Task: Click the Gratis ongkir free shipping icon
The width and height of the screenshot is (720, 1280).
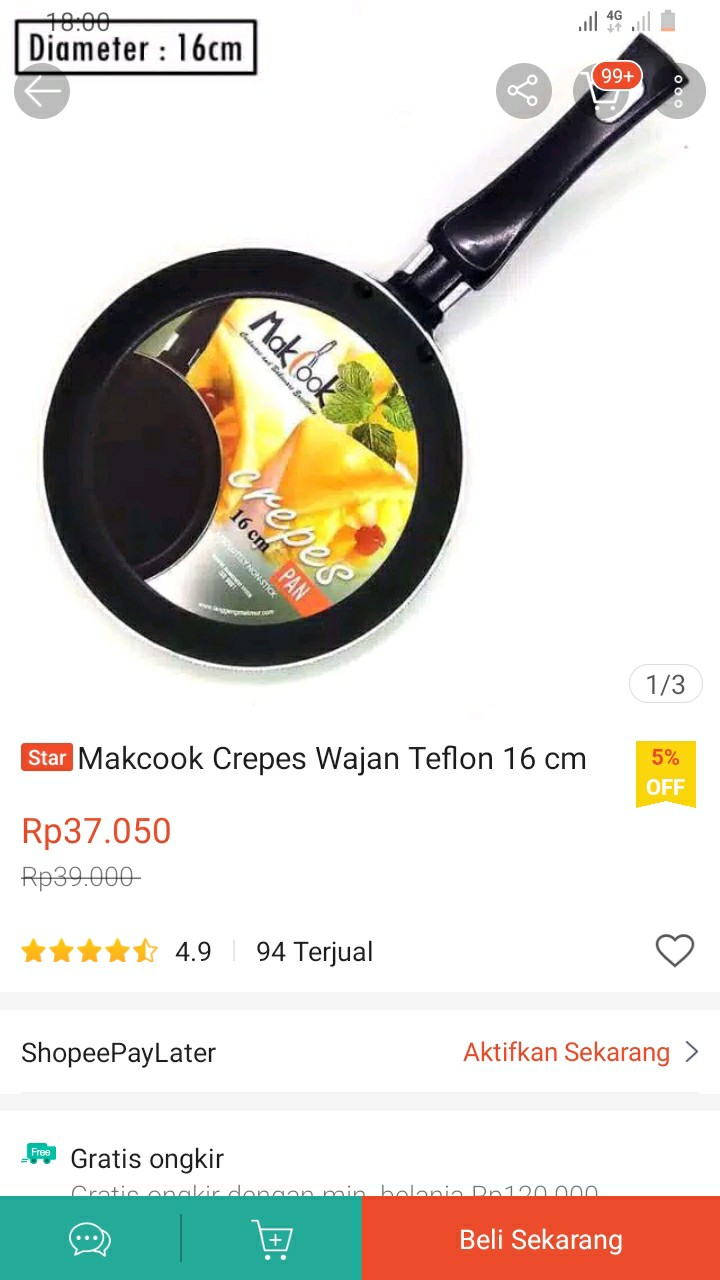Action: click(x=39, y=1154)
